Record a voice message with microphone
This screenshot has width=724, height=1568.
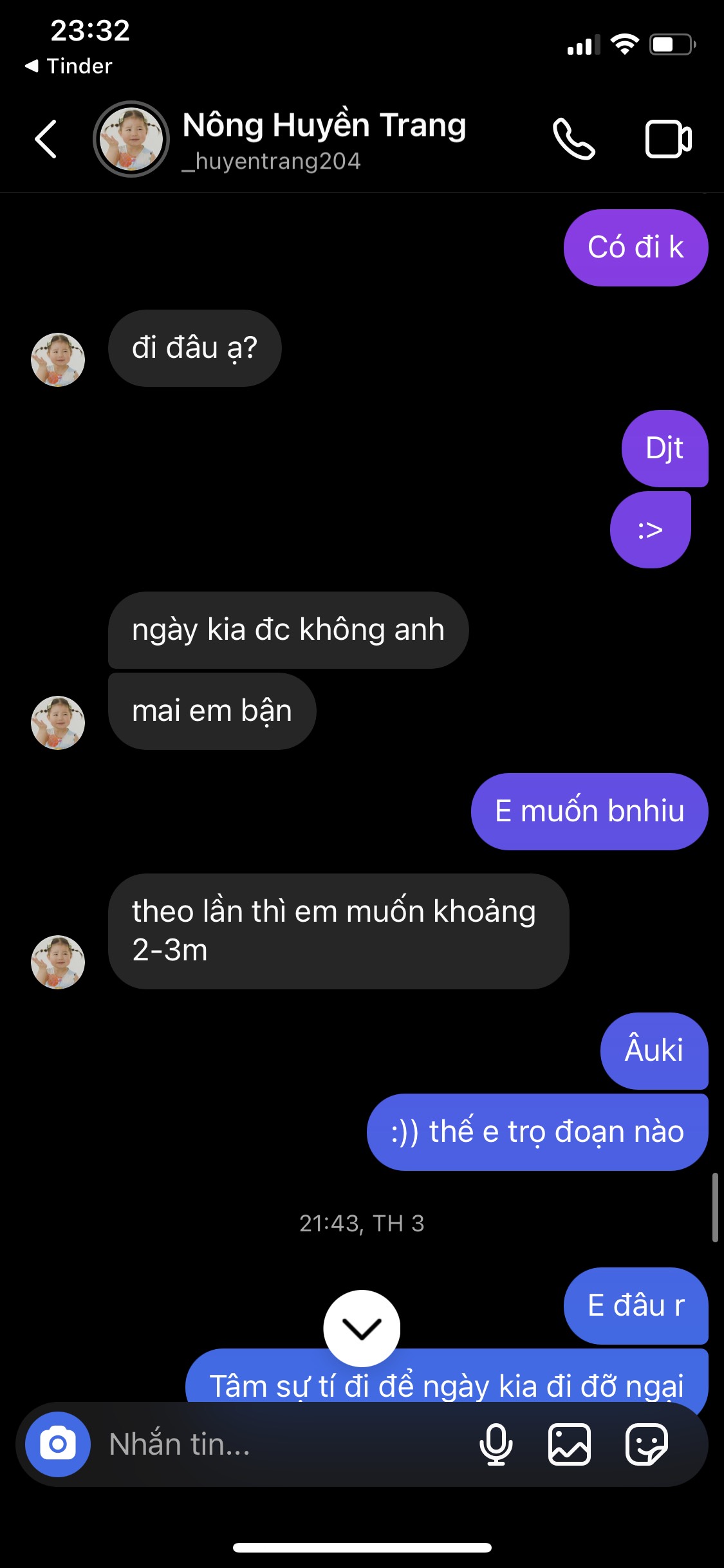tap(496, 1444)
